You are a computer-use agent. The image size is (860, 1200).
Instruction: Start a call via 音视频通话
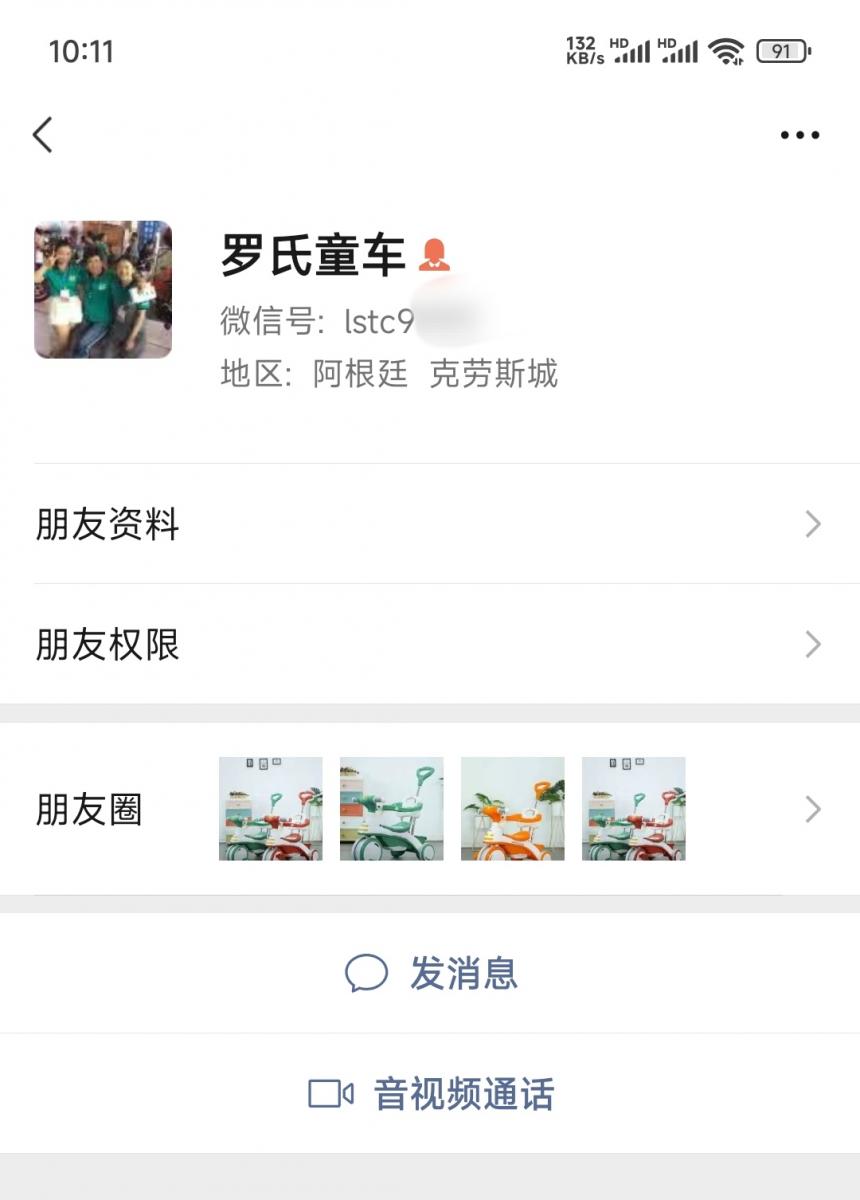tap(432, 1094)
